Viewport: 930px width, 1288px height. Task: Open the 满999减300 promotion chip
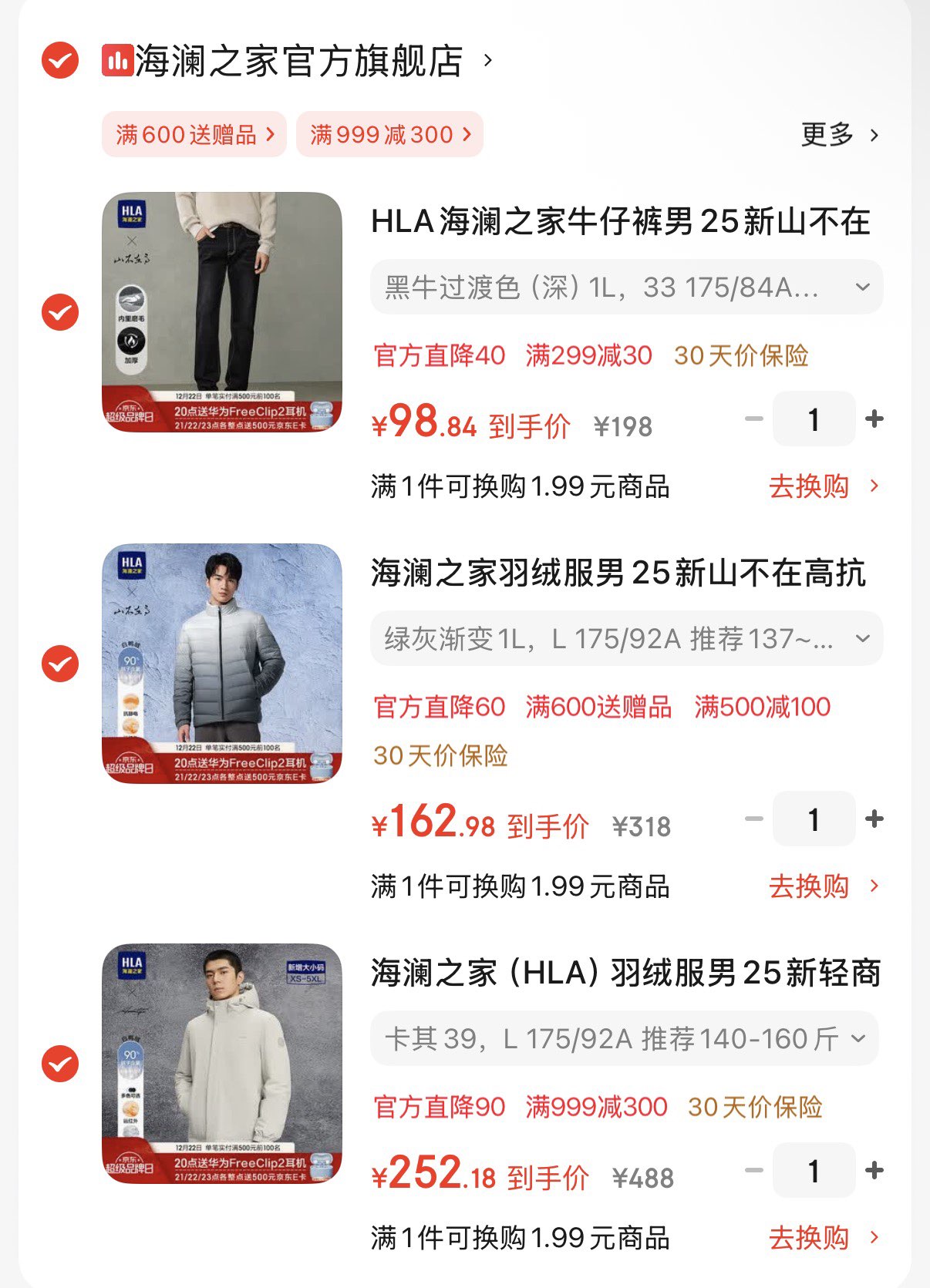[390, 135]
